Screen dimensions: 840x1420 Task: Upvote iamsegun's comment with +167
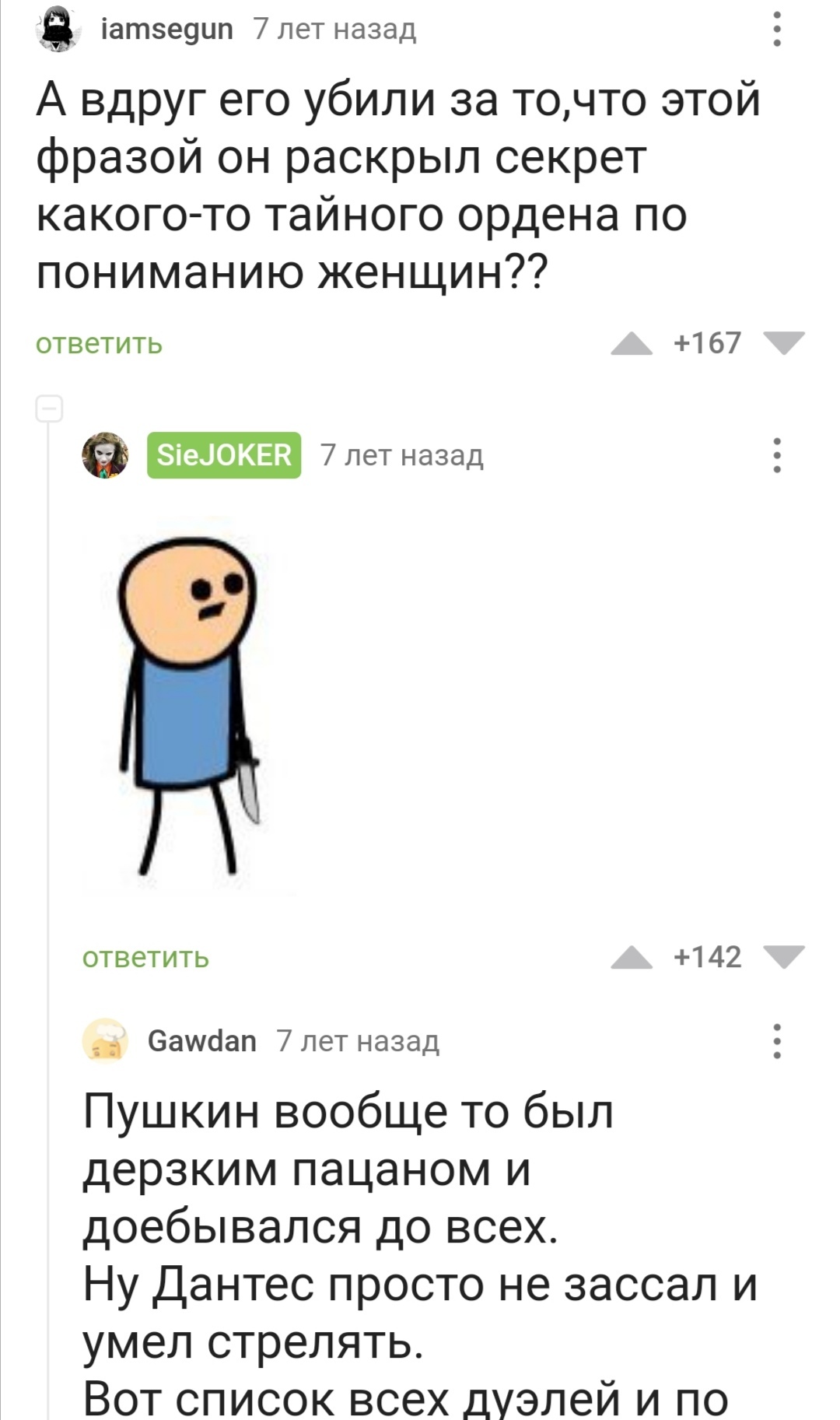pyautogui.click(x=632, y=343)
